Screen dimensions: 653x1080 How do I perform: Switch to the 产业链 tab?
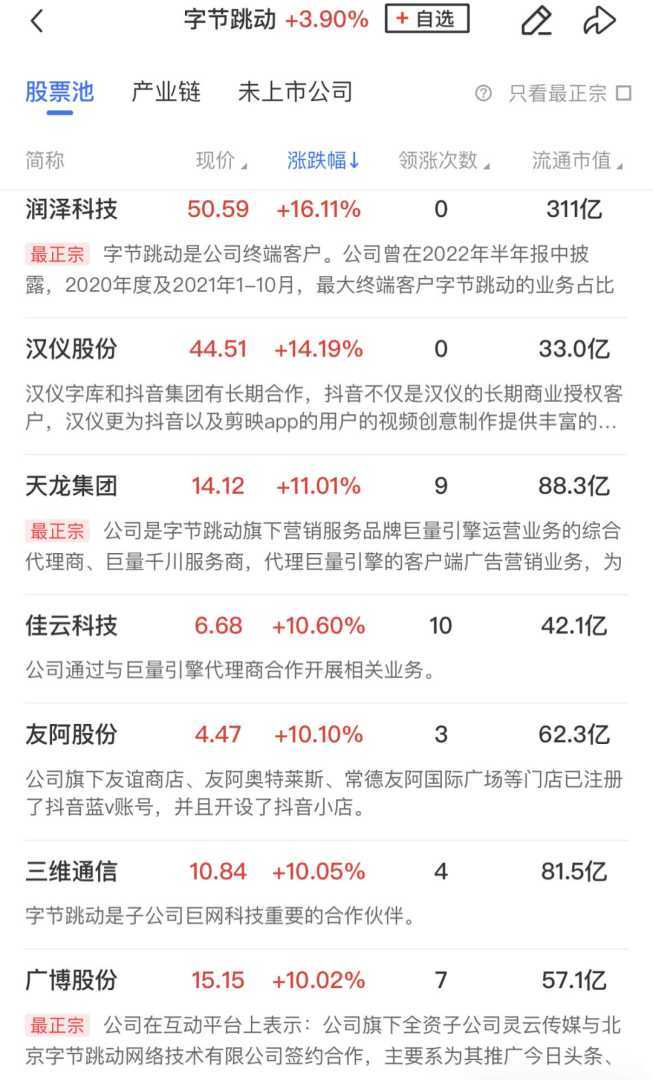(x=166, y=93)
